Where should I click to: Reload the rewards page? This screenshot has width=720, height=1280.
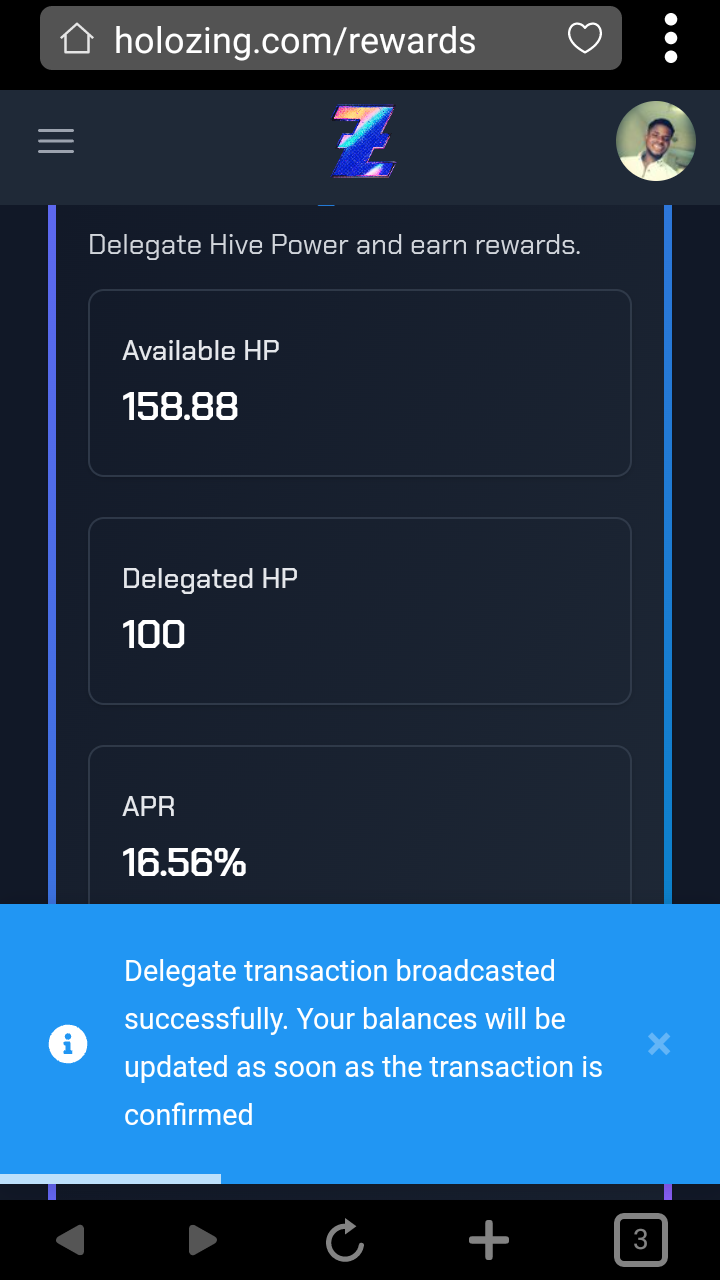tap(345, 1241)
